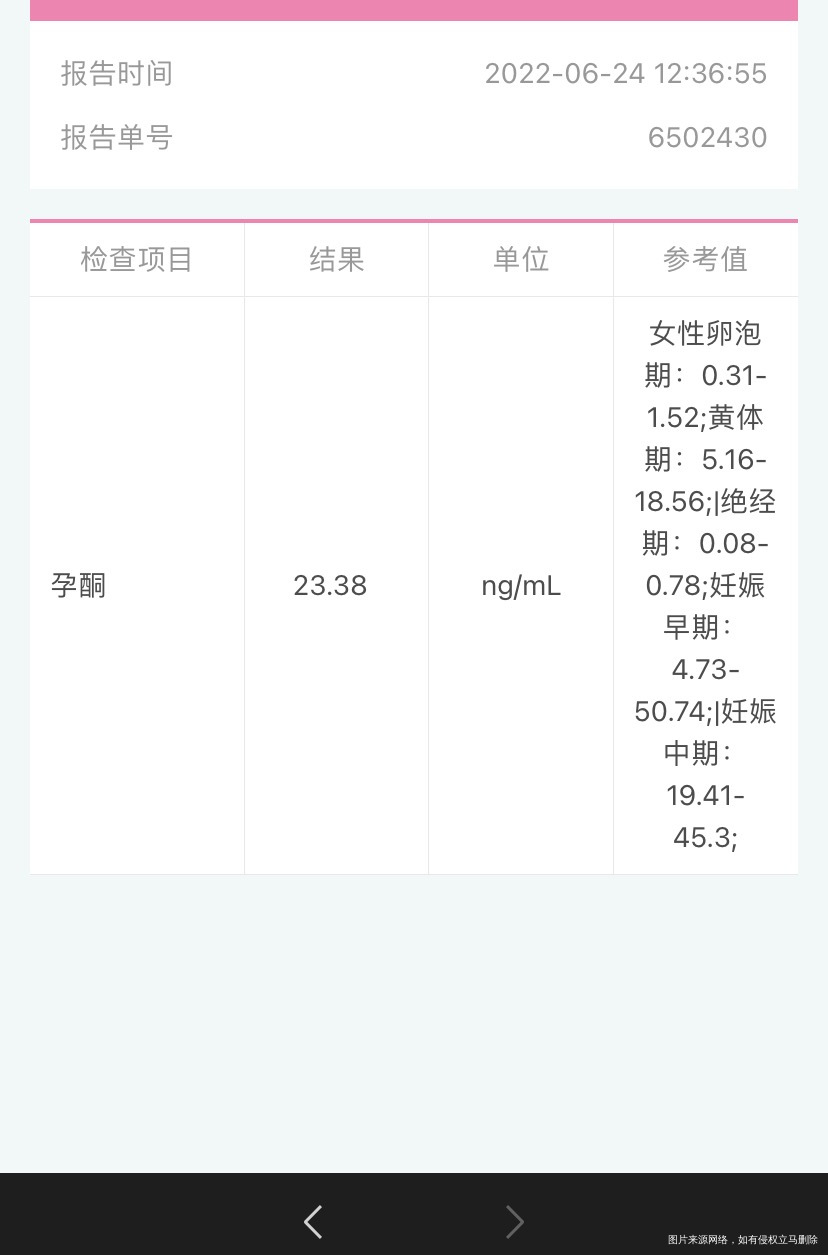Click the 报告时间 label

[116, 73]
